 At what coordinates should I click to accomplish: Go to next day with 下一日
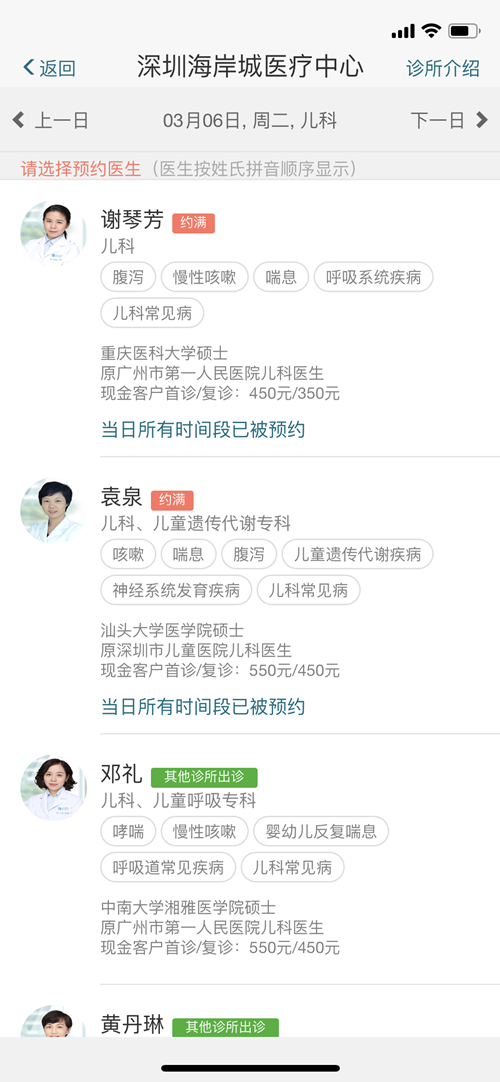pos(450,121)
